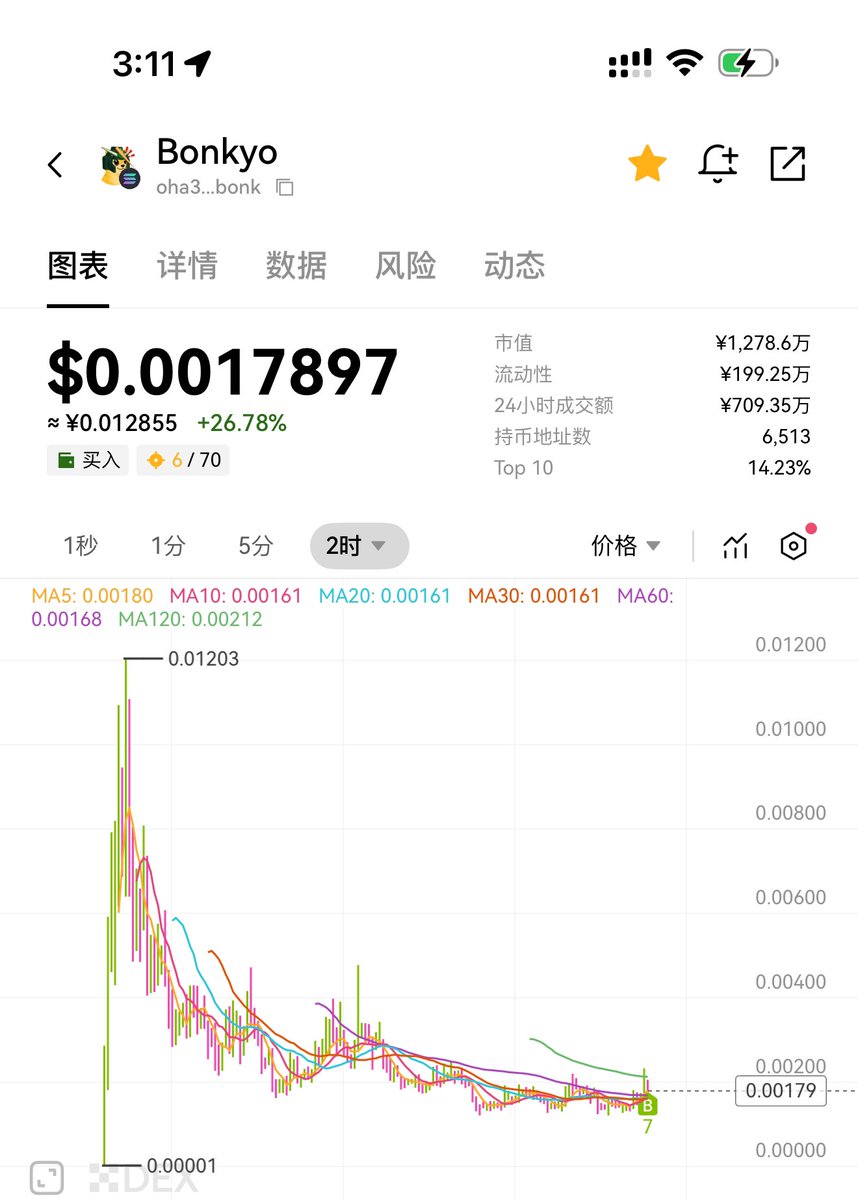This screenshot has height=1200, width=858.
Task: Open chart settings hexagon icon
Action: pos(793,546)
